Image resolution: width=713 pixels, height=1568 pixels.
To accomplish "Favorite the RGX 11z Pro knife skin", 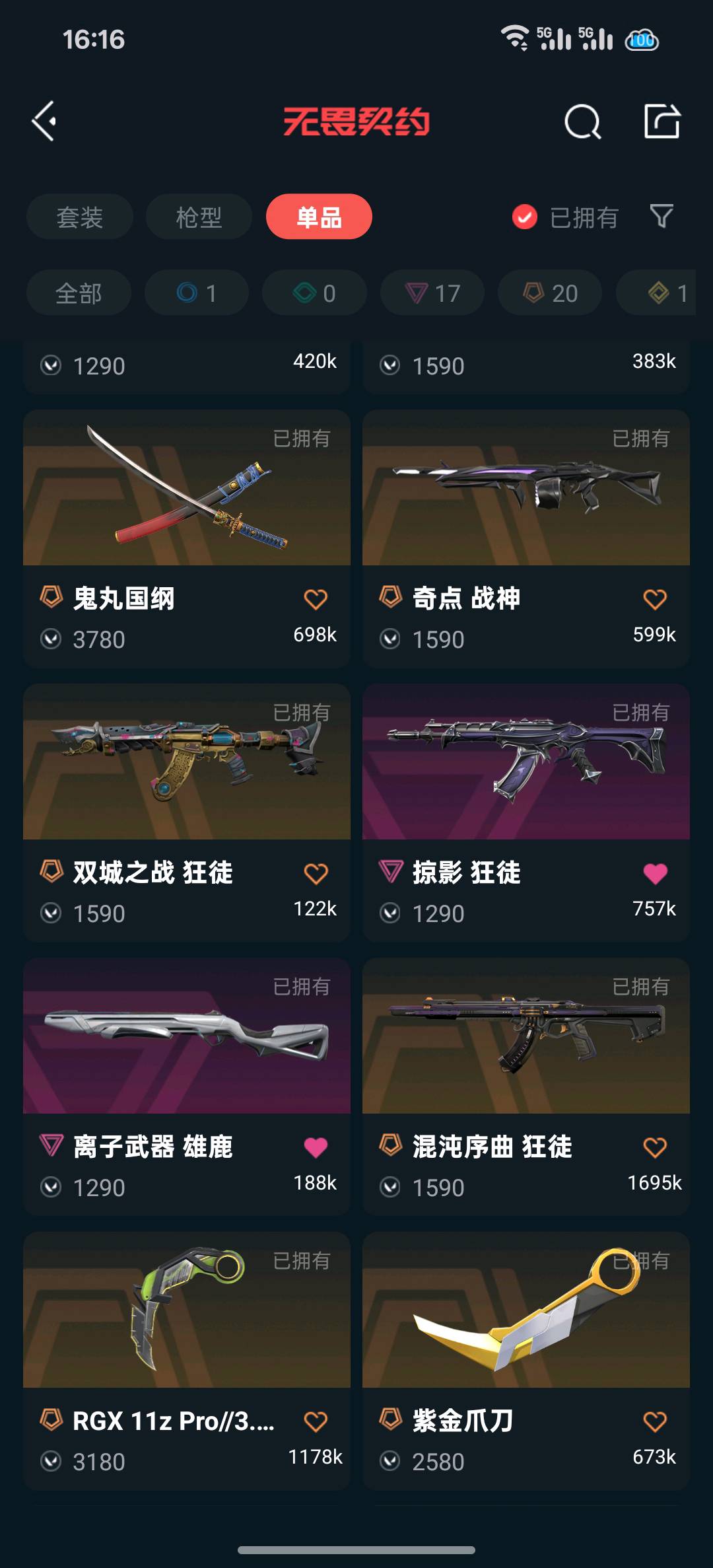I will coord(316,1421).
